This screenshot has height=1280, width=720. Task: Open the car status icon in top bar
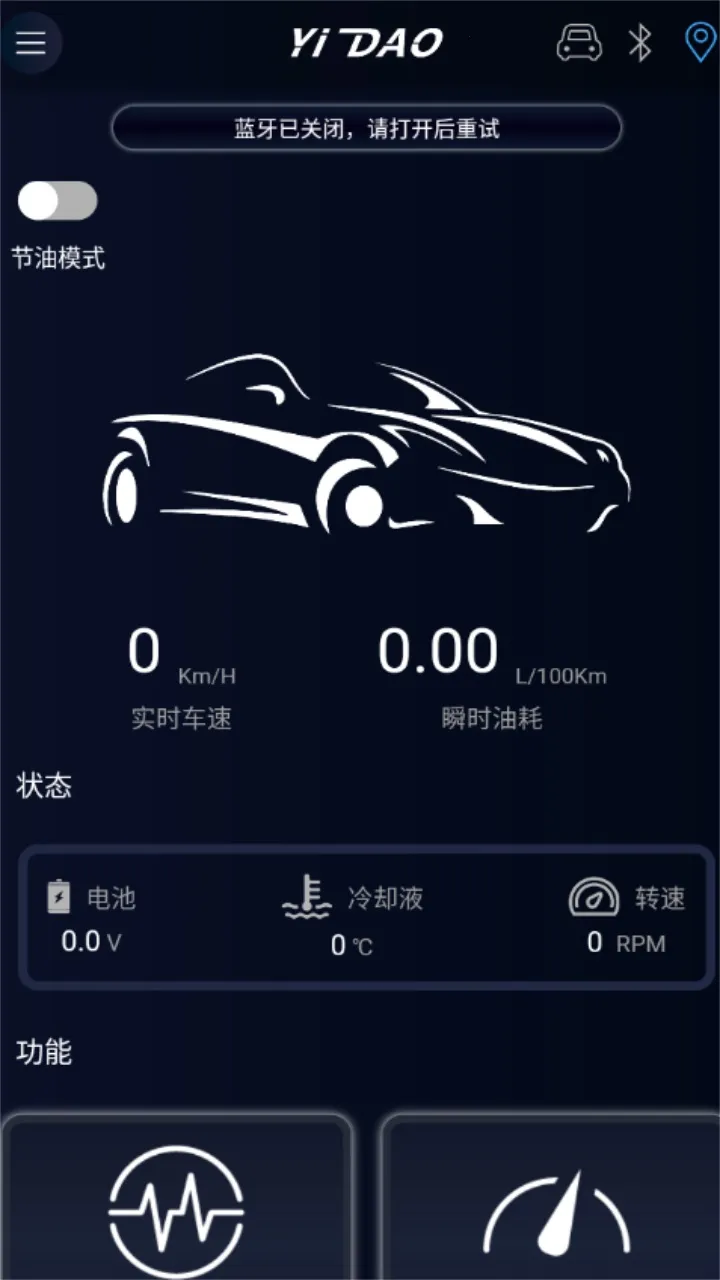tap(580, 43)
